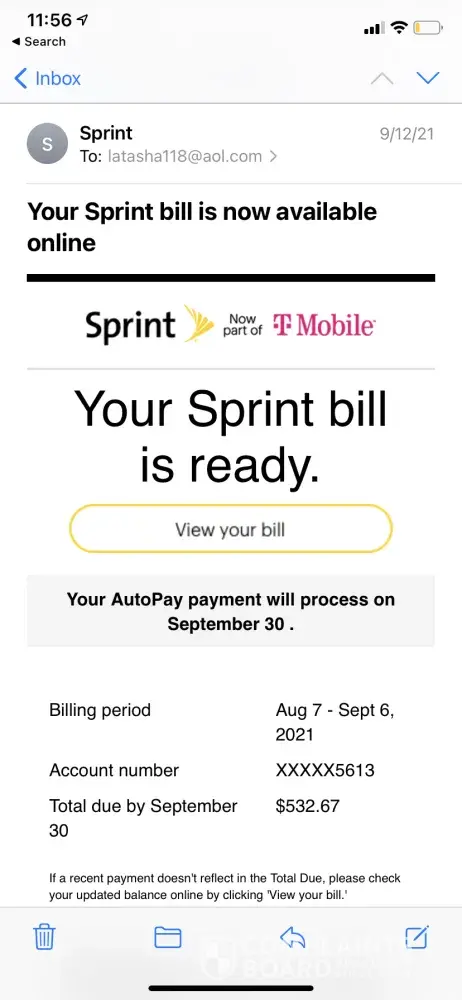The image size is (462, 1000).
Task: Show the previous message with the up arrow
Action: (382, 78)
